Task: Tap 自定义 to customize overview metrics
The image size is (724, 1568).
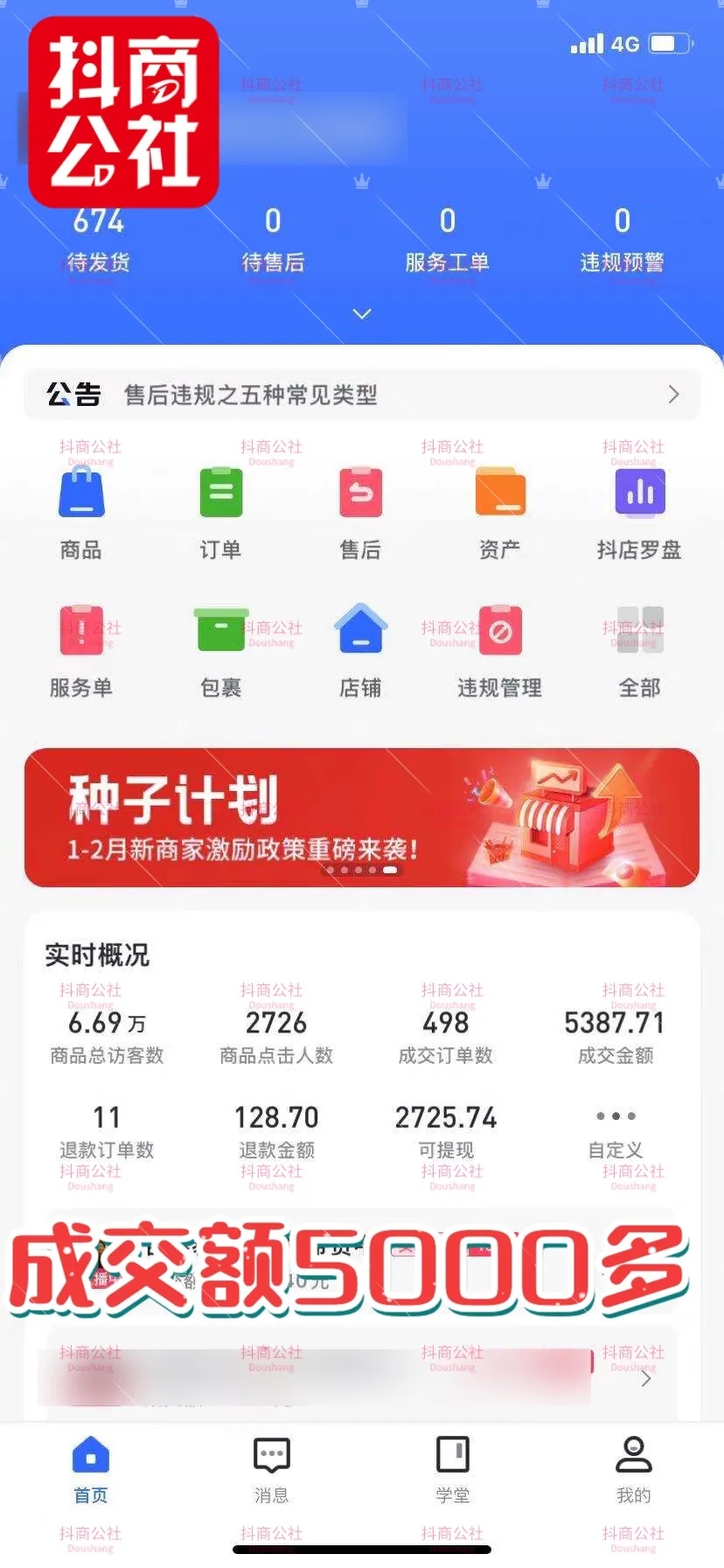Action: (x=616, y=1131)
